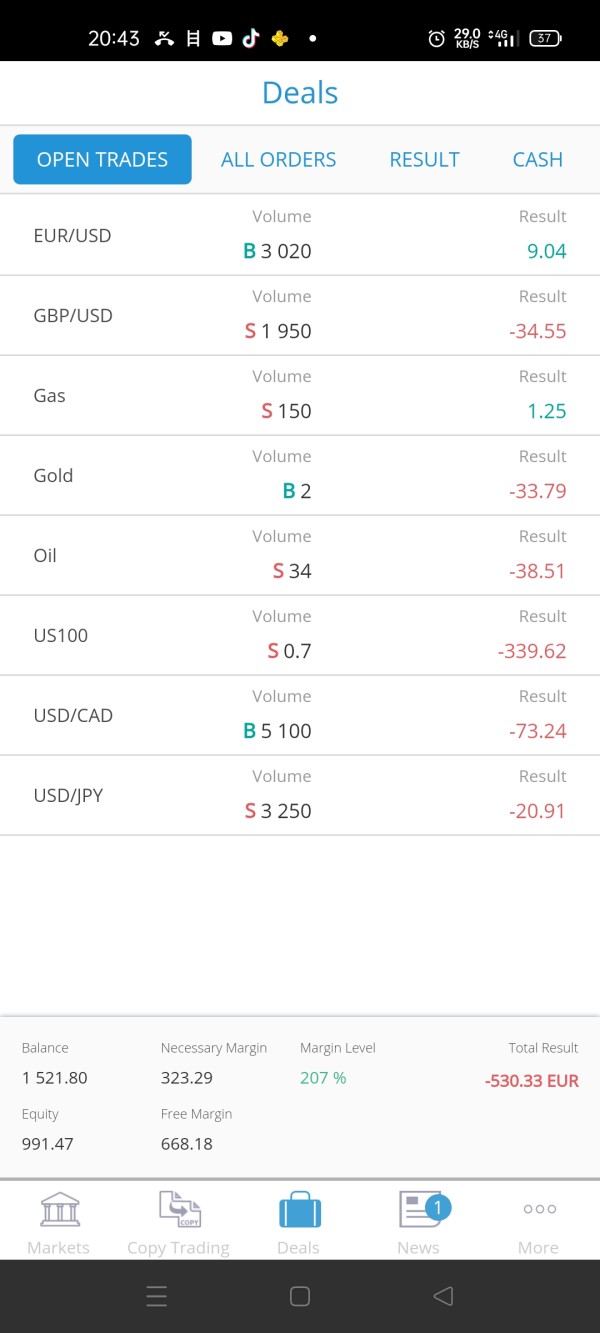View the USD/JPY trade details
The width and height of the screenshot is (600, 1333).
point(300,795)
